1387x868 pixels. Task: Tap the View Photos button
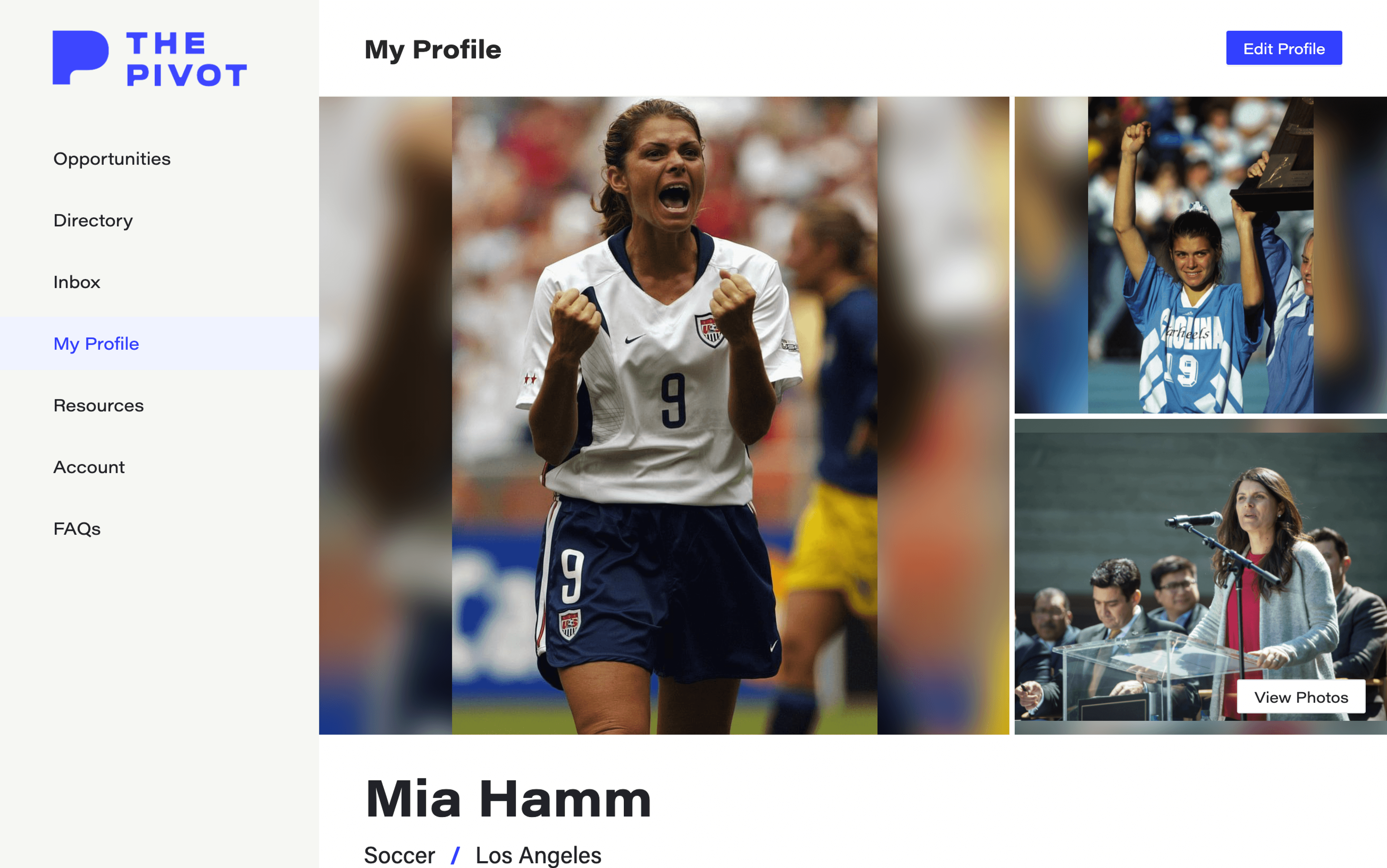(x=1300, y=696)
